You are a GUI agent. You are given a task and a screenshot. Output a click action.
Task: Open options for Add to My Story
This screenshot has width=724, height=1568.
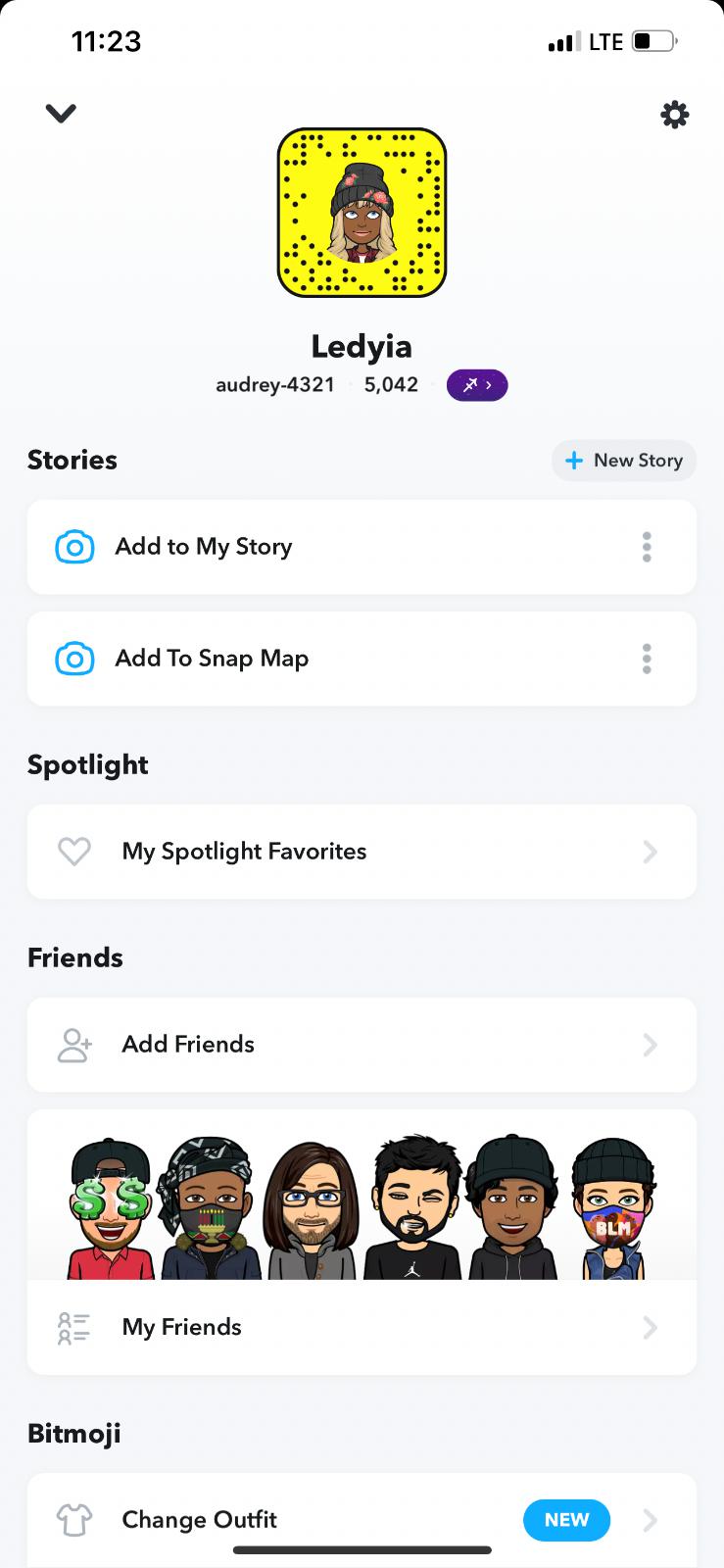tap(647, 547)
